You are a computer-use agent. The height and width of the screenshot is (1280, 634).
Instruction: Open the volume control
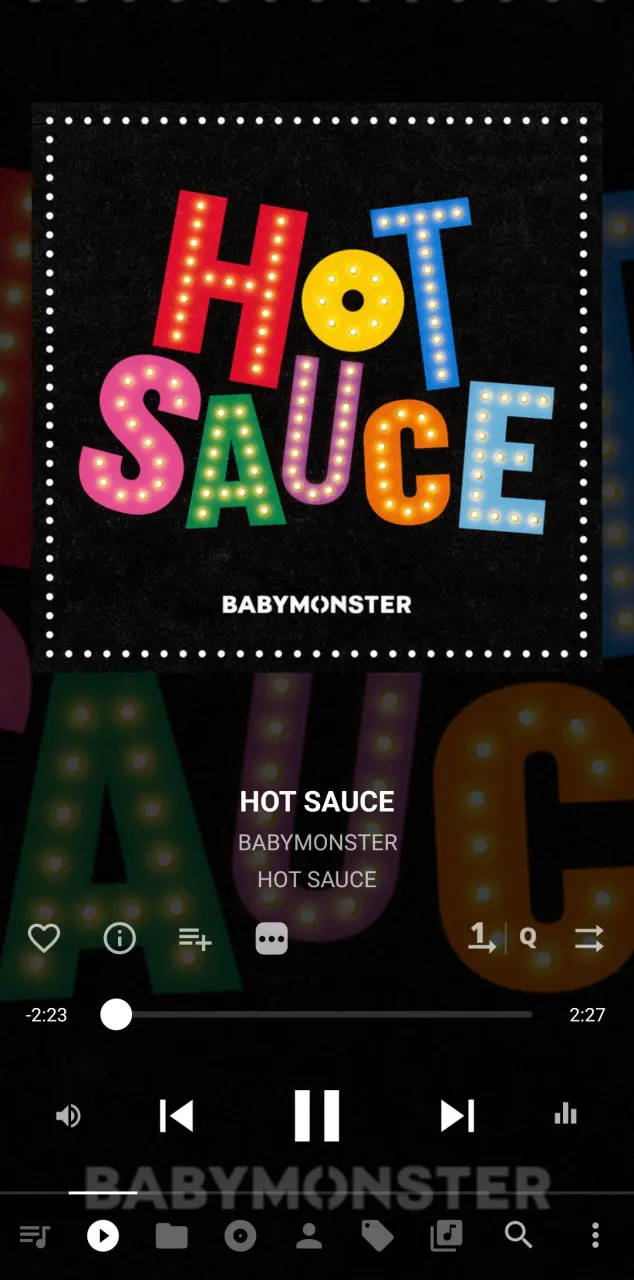pos(68,1115)
